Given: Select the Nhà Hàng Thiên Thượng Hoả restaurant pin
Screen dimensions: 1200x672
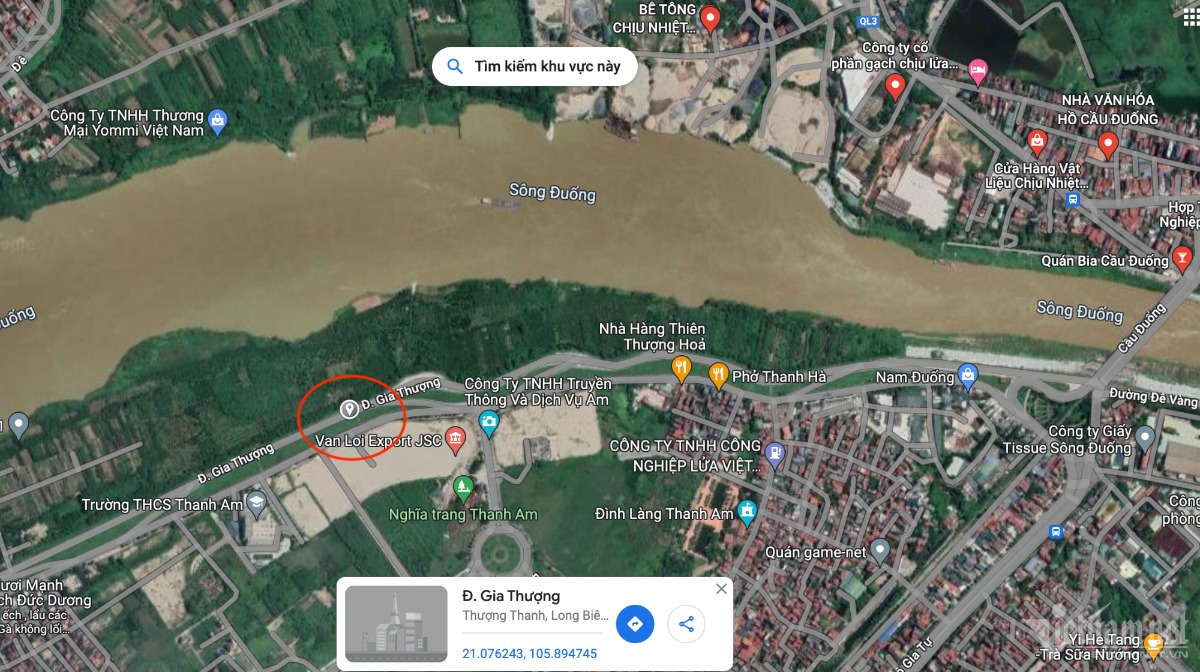Looking at the screenshot, I should tap(681, 369).
